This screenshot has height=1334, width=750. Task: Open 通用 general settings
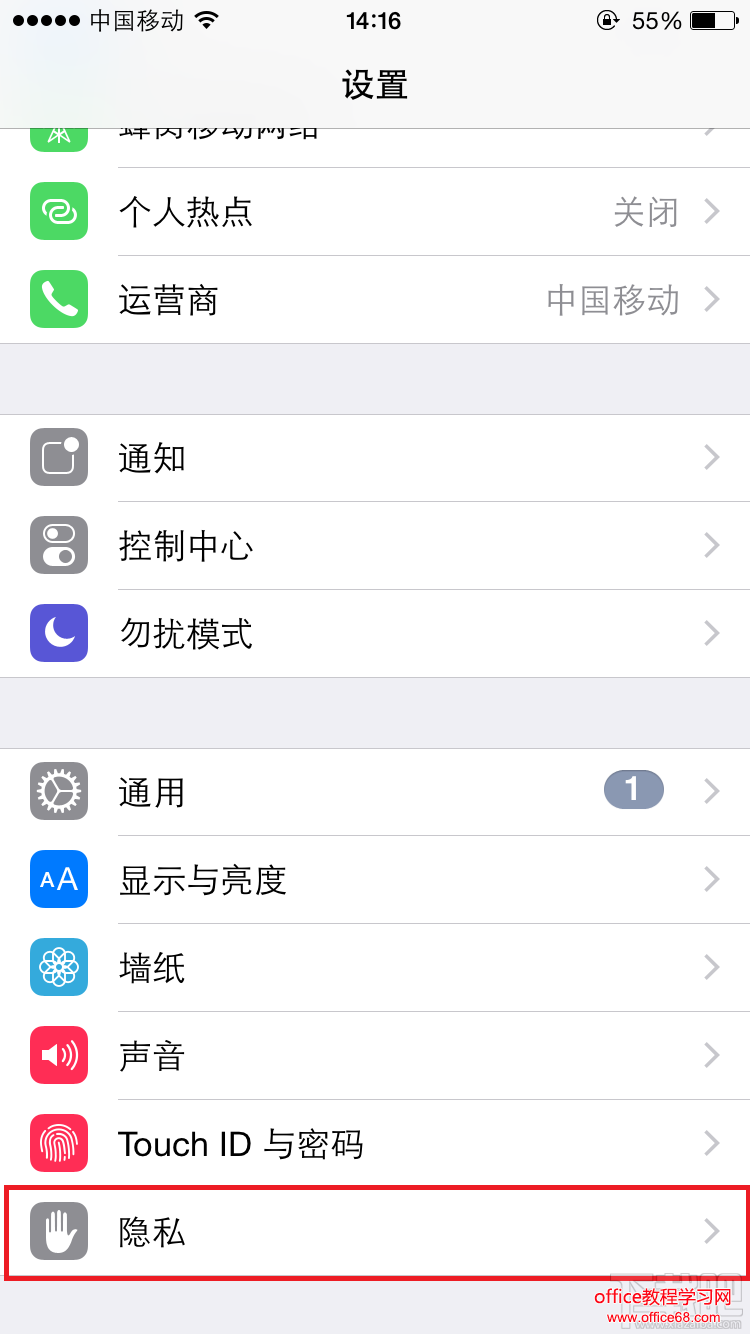(375, 792)
